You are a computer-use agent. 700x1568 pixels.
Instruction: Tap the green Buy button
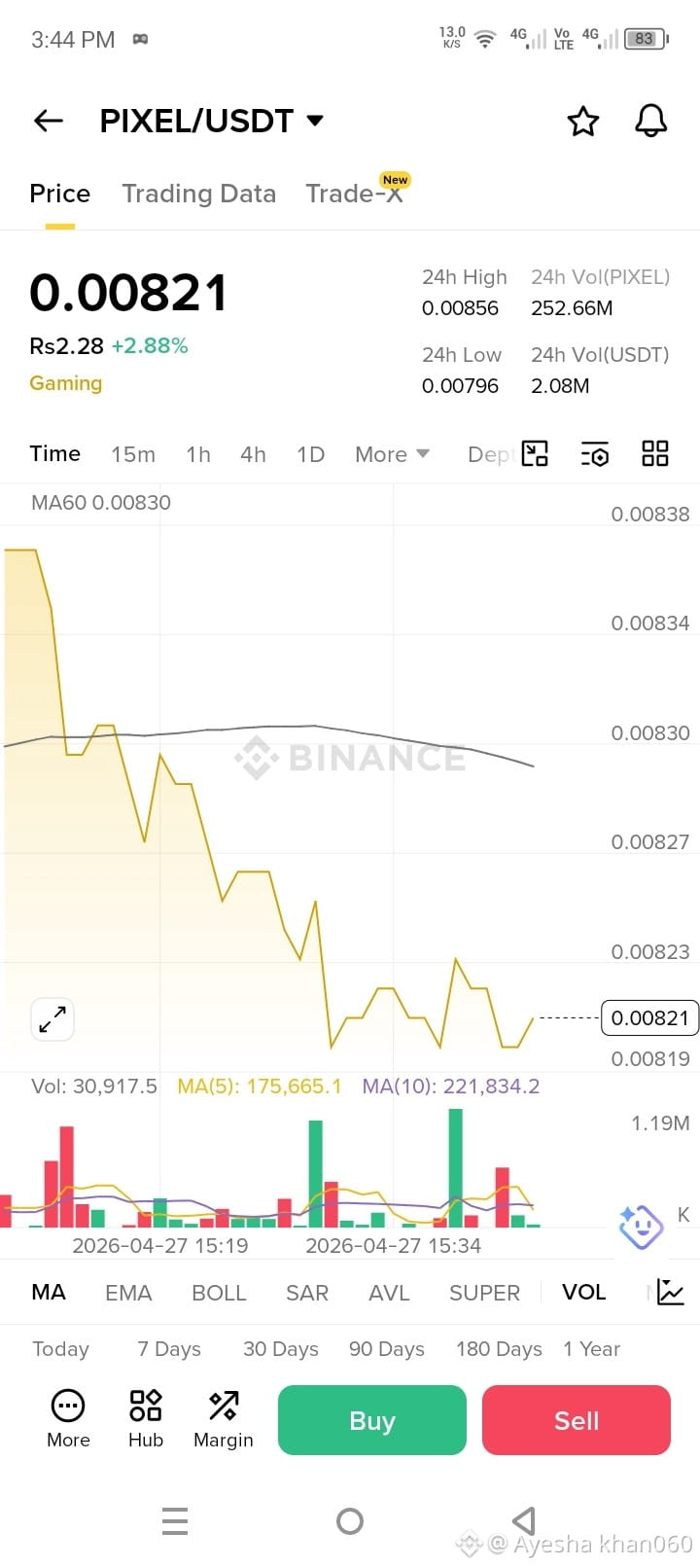coord(372,1420)
